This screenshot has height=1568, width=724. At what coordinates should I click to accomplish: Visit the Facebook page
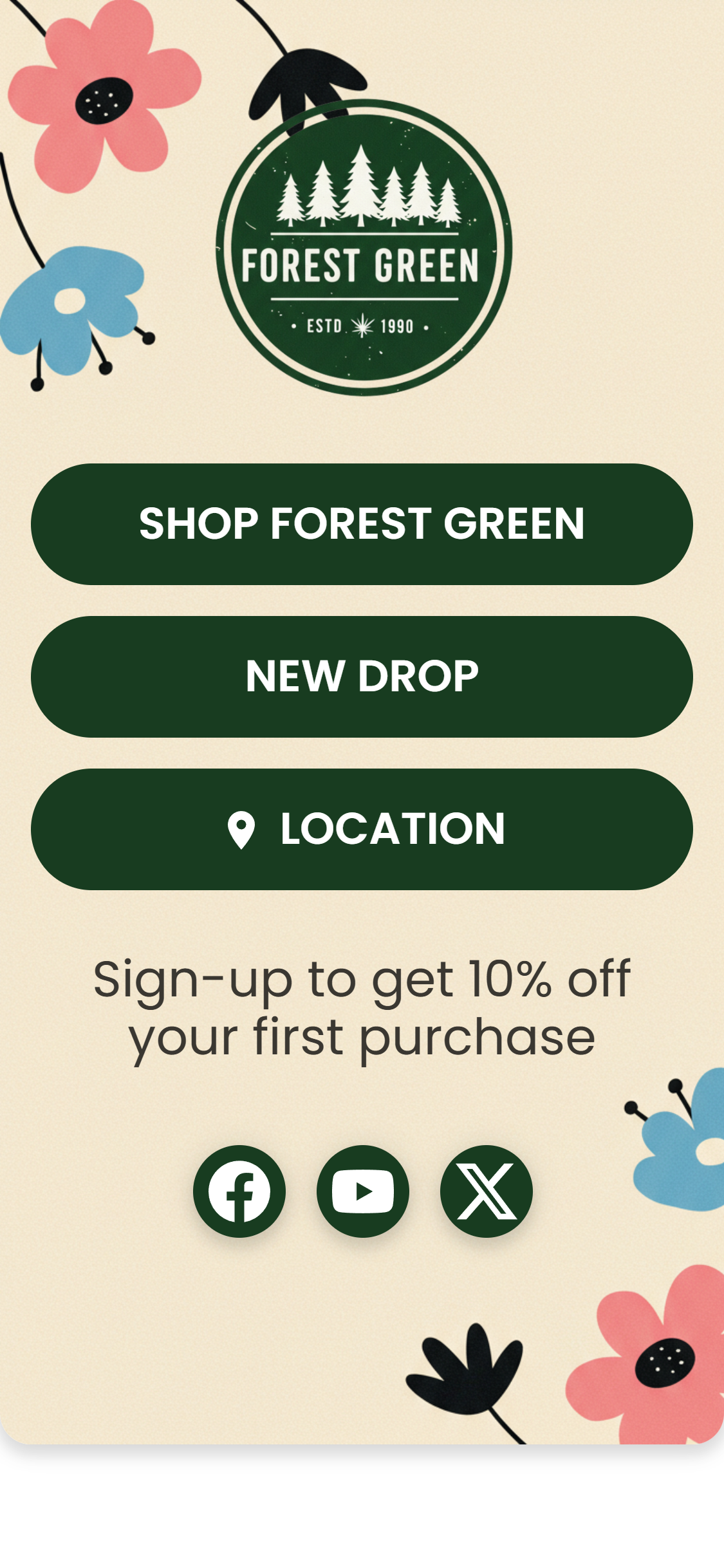(x=239, y=1191)
